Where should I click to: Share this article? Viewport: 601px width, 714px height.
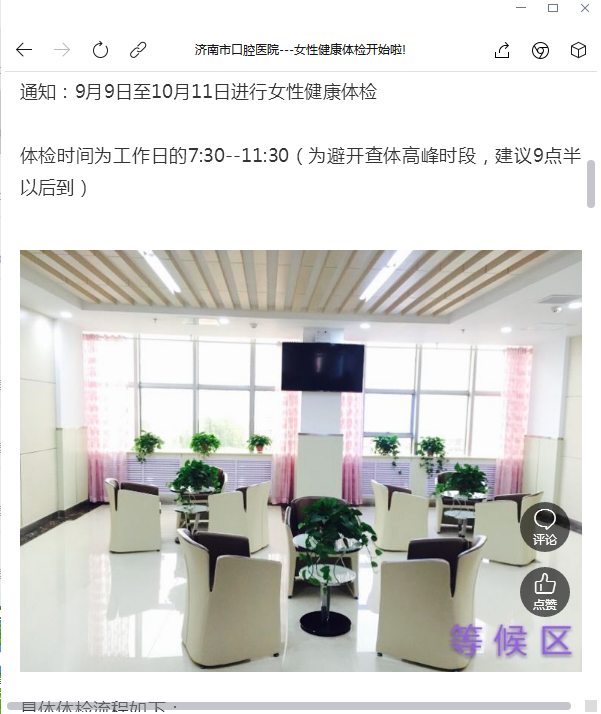point(502,50)
